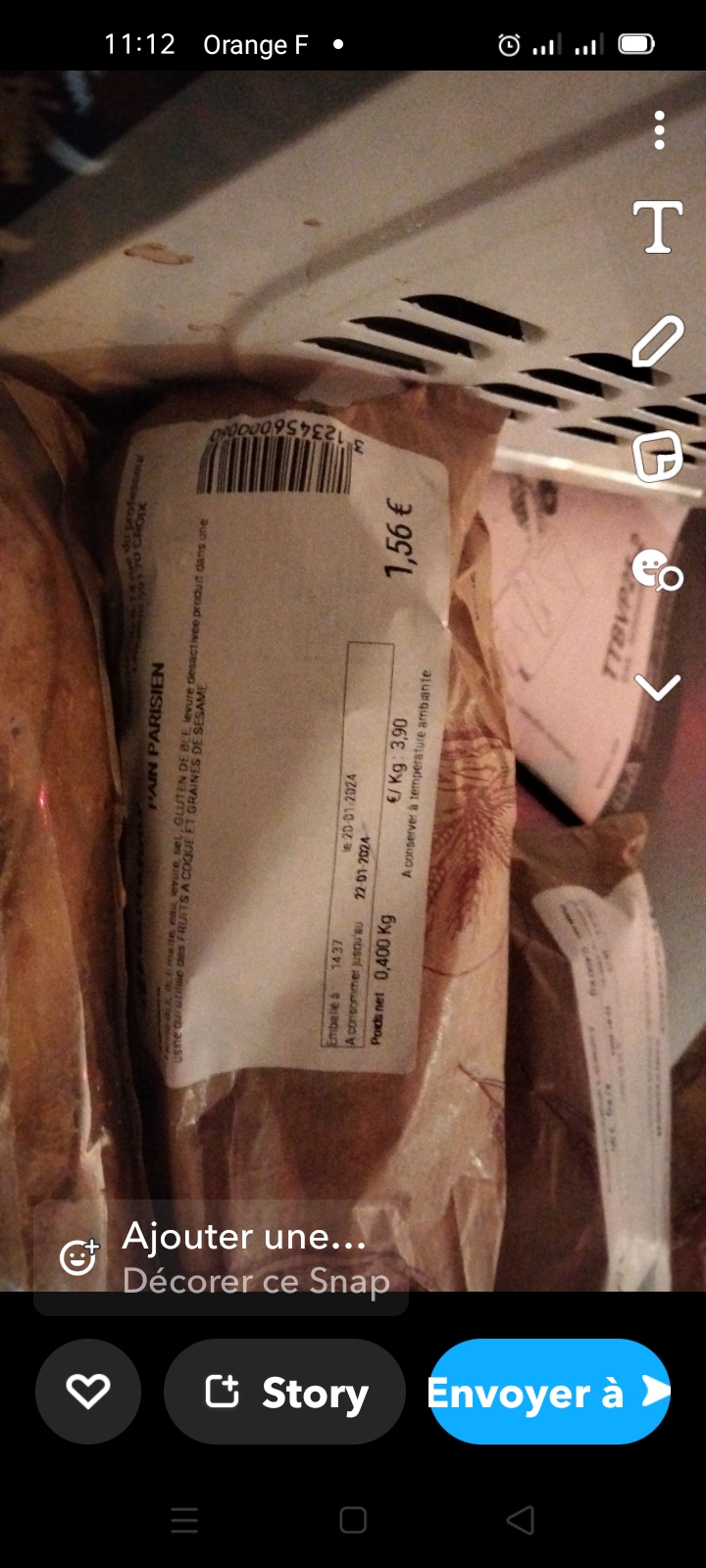Tap Envoyer à to send the Snap
Screen dimensions: 706x1568
click(x=549, y=1392)
